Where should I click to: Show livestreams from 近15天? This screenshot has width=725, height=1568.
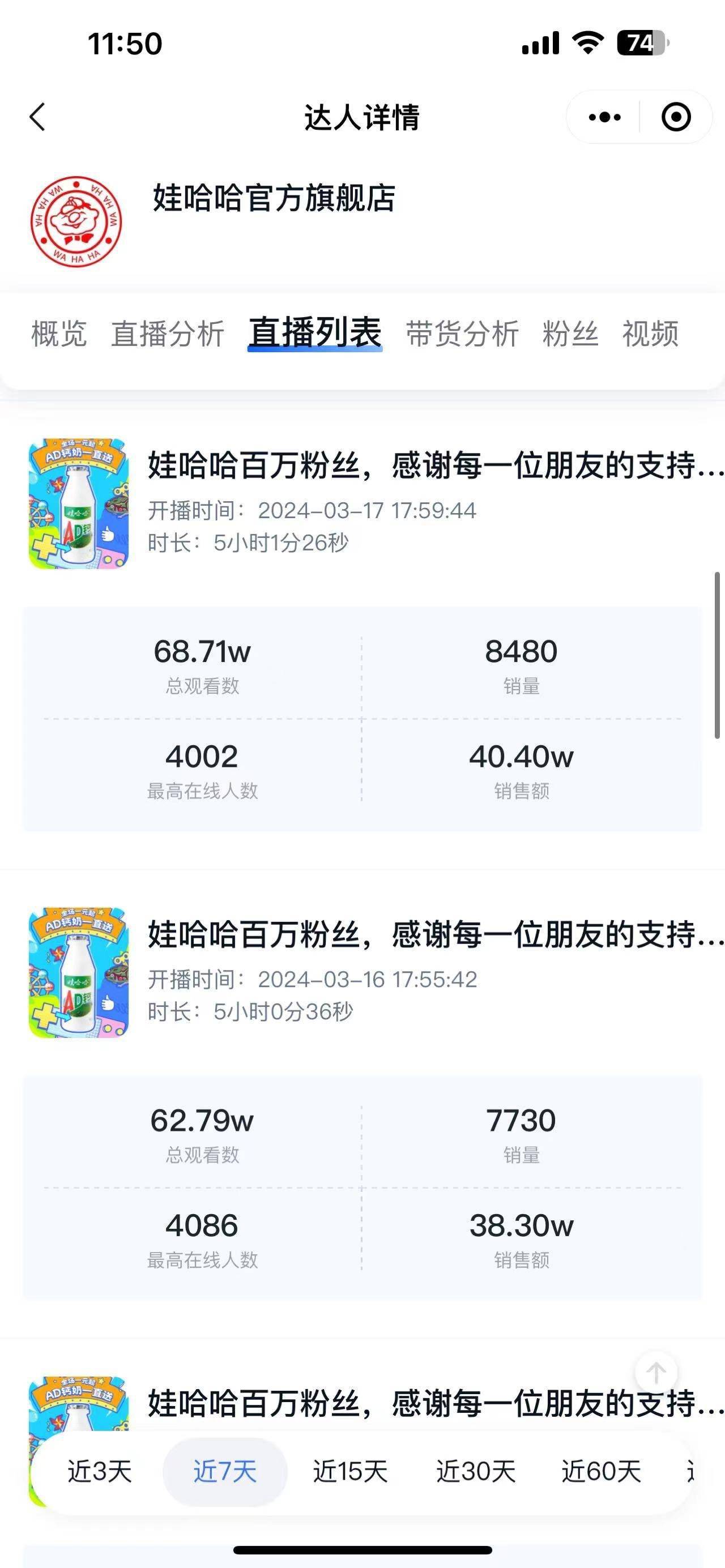click(350, 1472)
